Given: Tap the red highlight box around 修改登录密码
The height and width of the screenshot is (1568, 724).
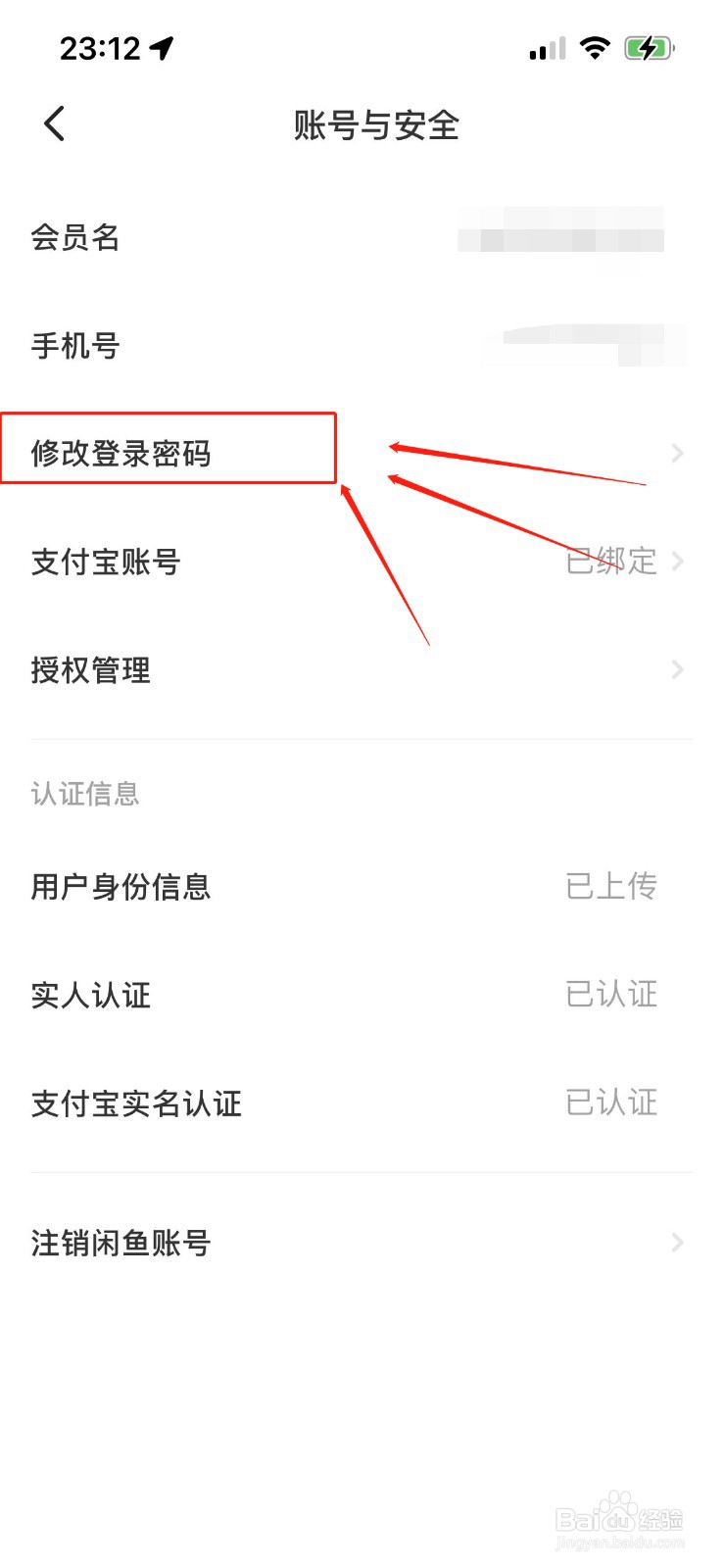Looking at the screenshot, I should point(171,450).
